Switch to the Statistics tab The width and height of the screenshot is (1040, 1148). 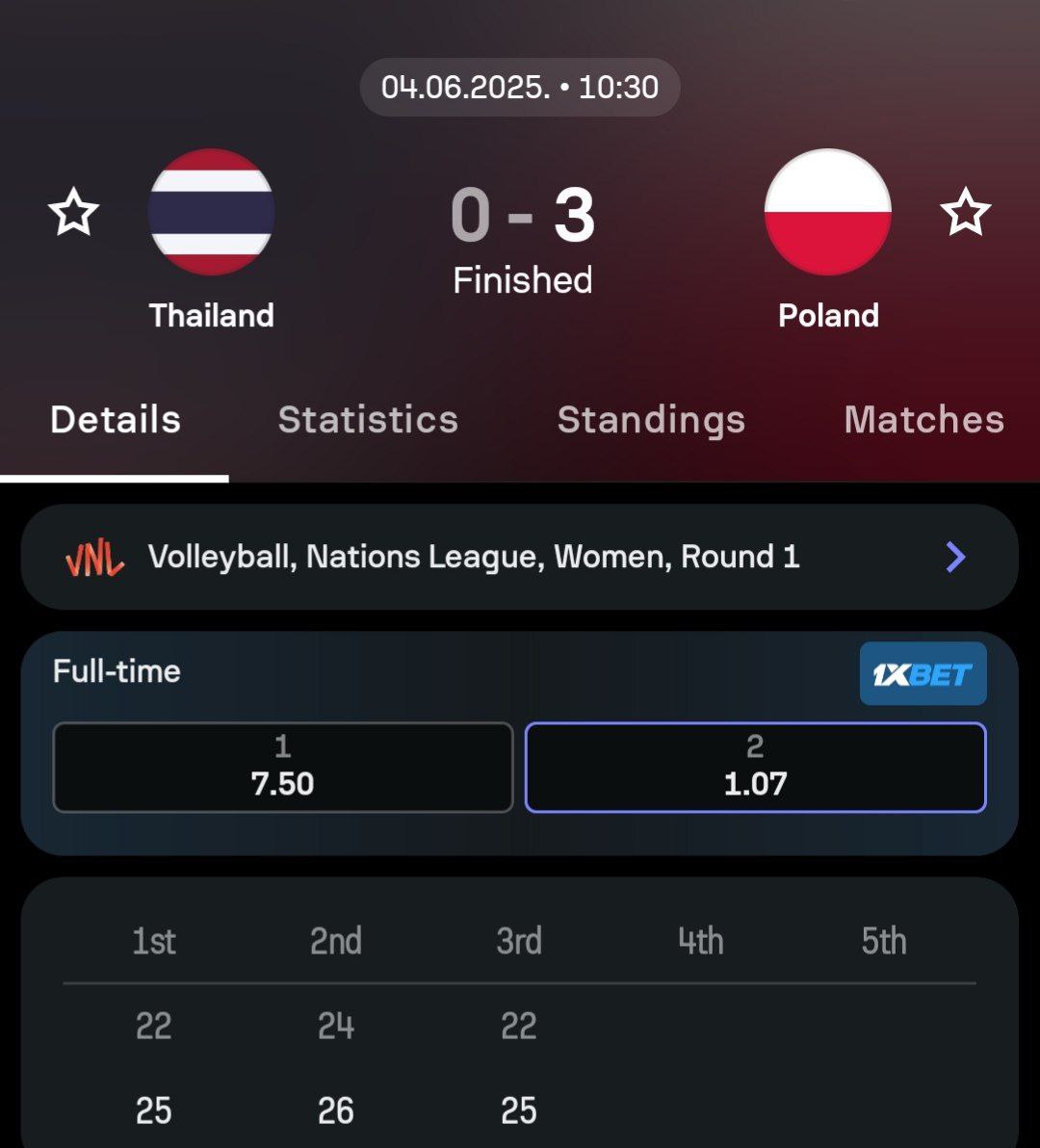tap(368, 420)
